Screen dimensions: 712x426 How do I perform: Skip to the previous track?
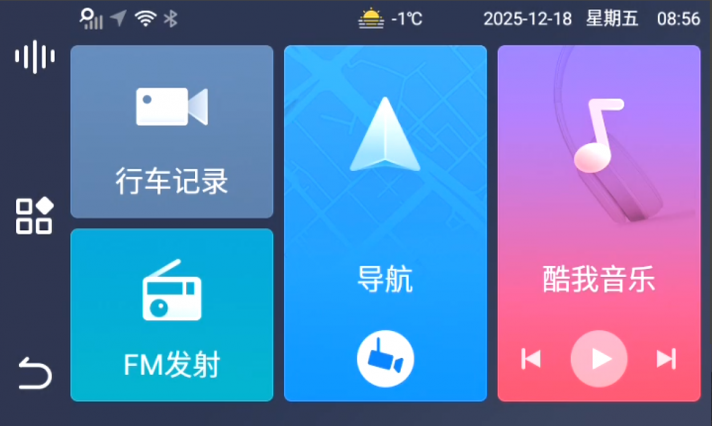[532, 358]
